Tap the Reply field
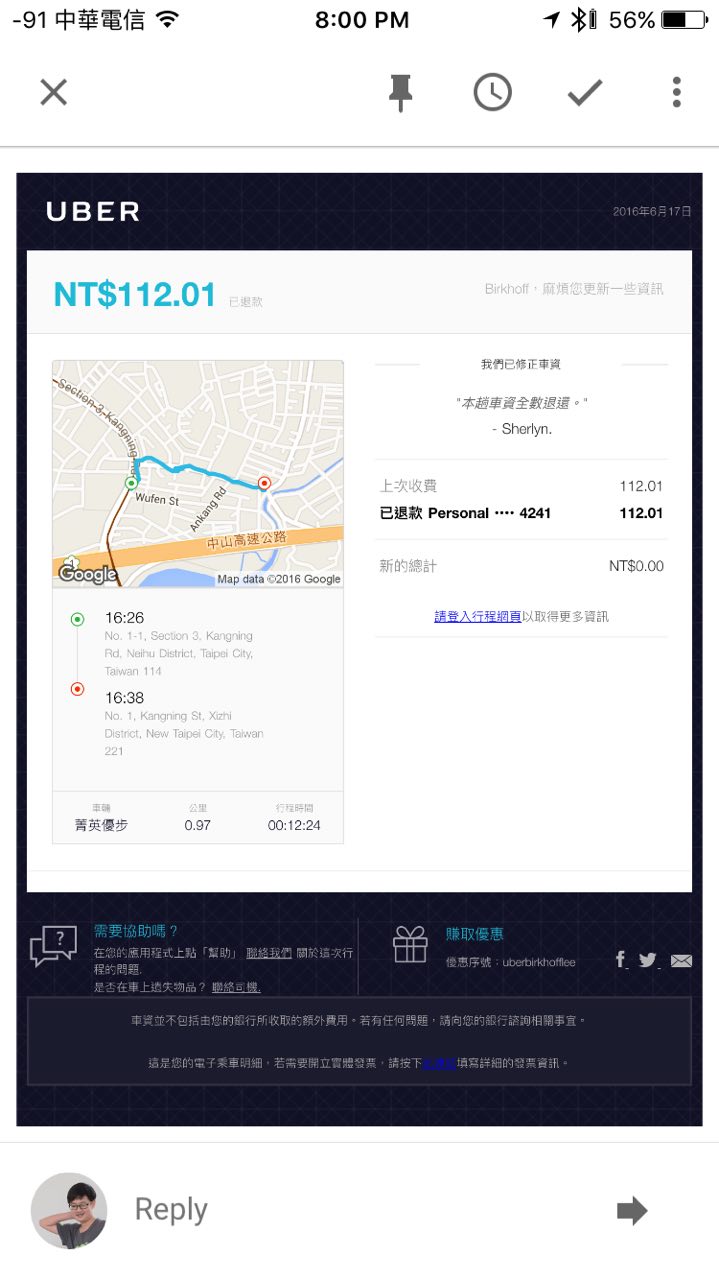Screen dimensions: 719x1280 (x=171, y=1210)
